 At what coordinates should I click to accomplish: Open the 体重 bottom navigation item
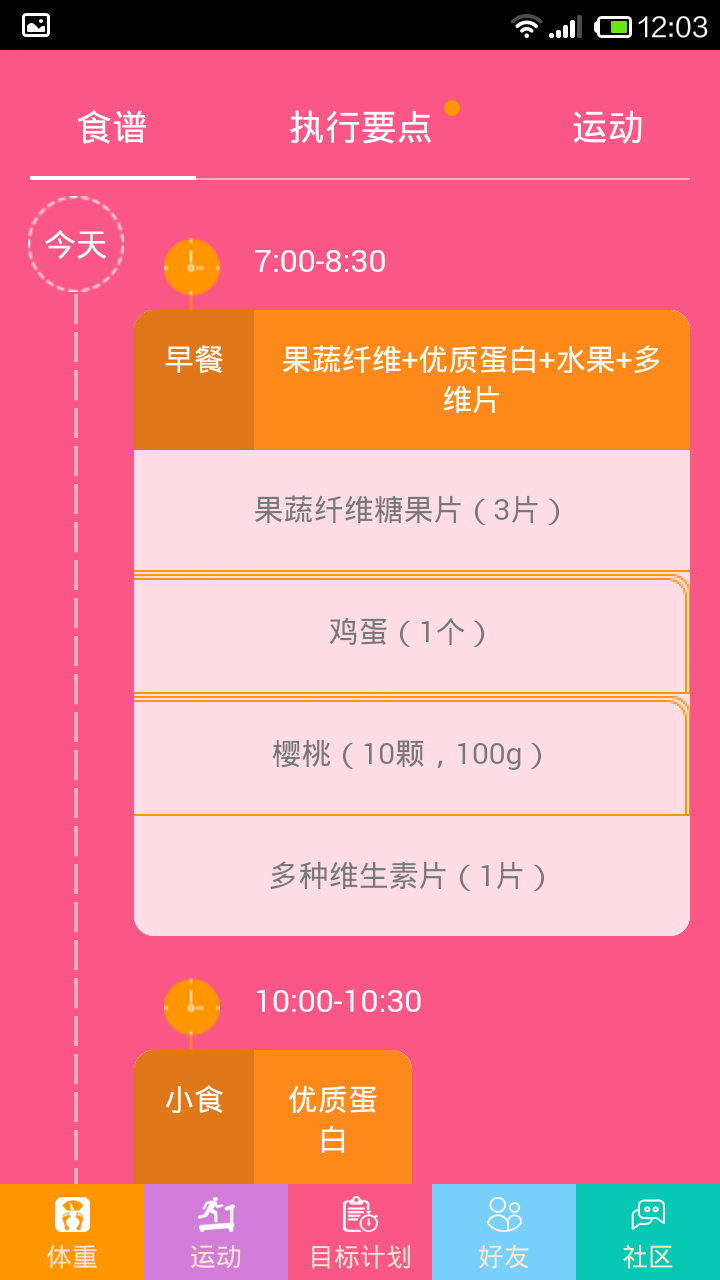(x=72, y=1232)
